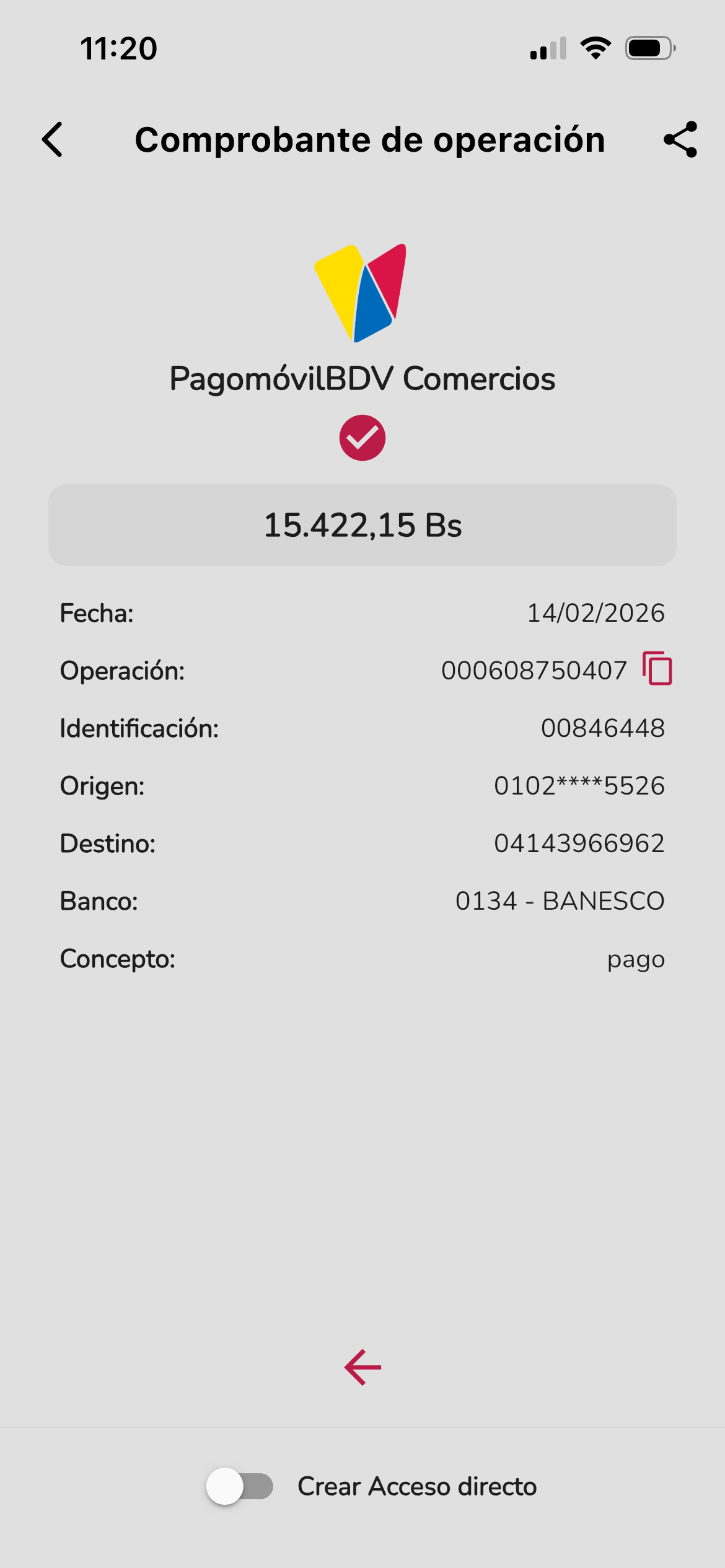Enable the Crear Acceso directo switch
Image resolution: width=725 pixels, height=1568 pixels.
(x=240, y=1486)
